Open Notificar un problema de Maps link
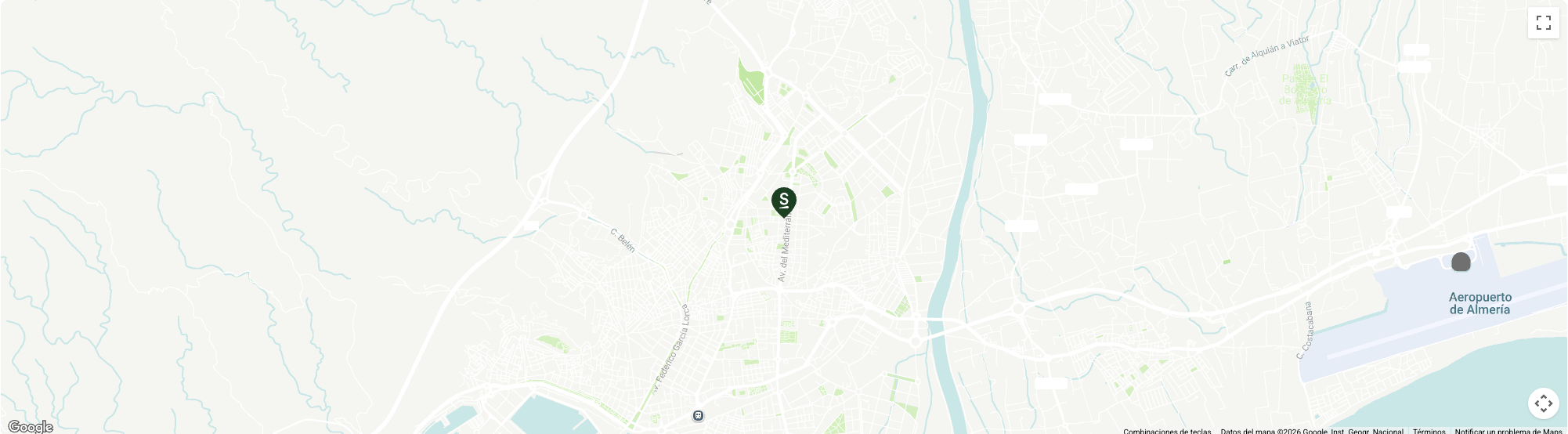Screen dimensions: 1568x434 tap(1508, 431)
